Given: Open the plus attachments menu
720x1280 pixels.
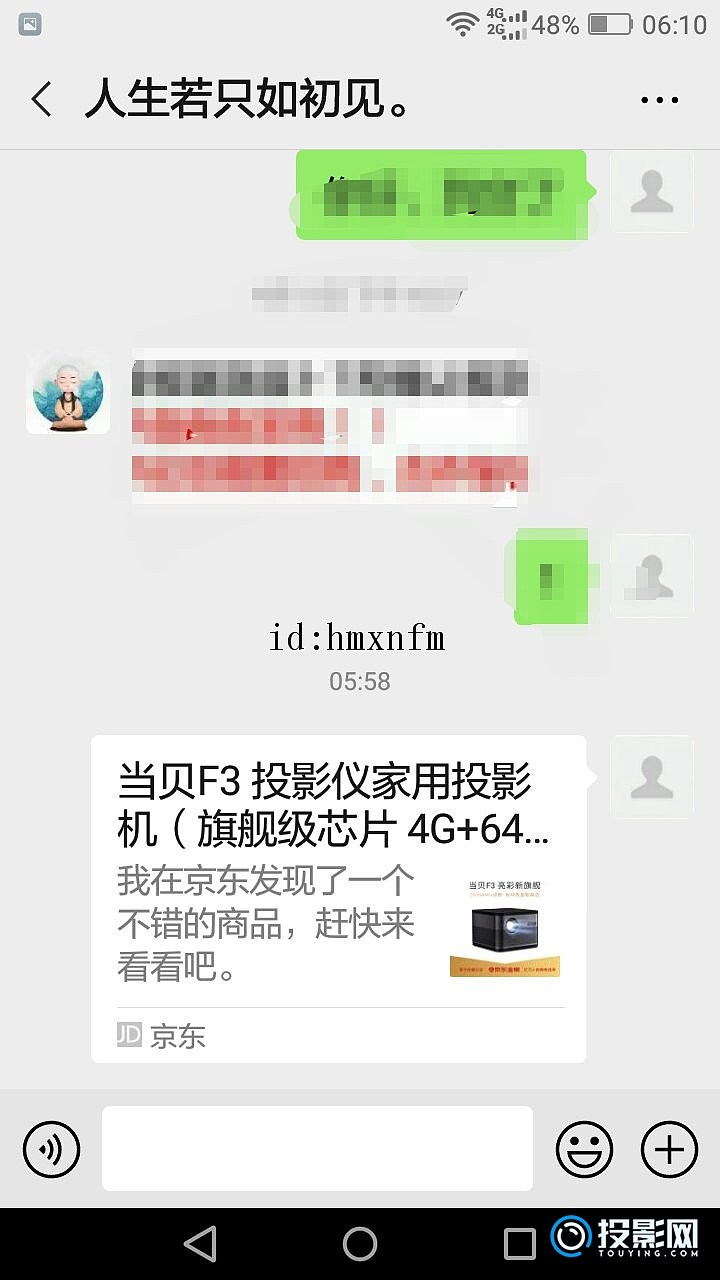Looking at the screenshot, I should [x=669, y=1148].
